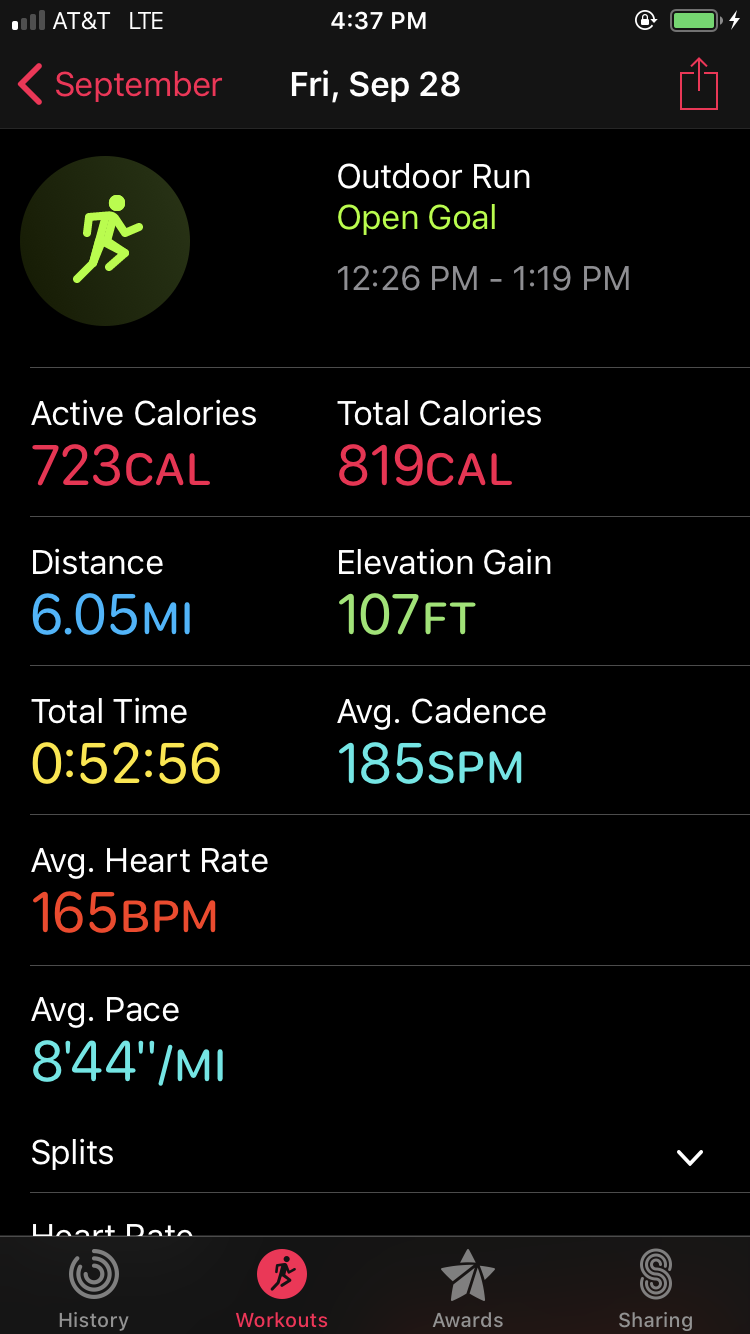Go back to September
Screen dimensions: 750x1334
(120, 85)
